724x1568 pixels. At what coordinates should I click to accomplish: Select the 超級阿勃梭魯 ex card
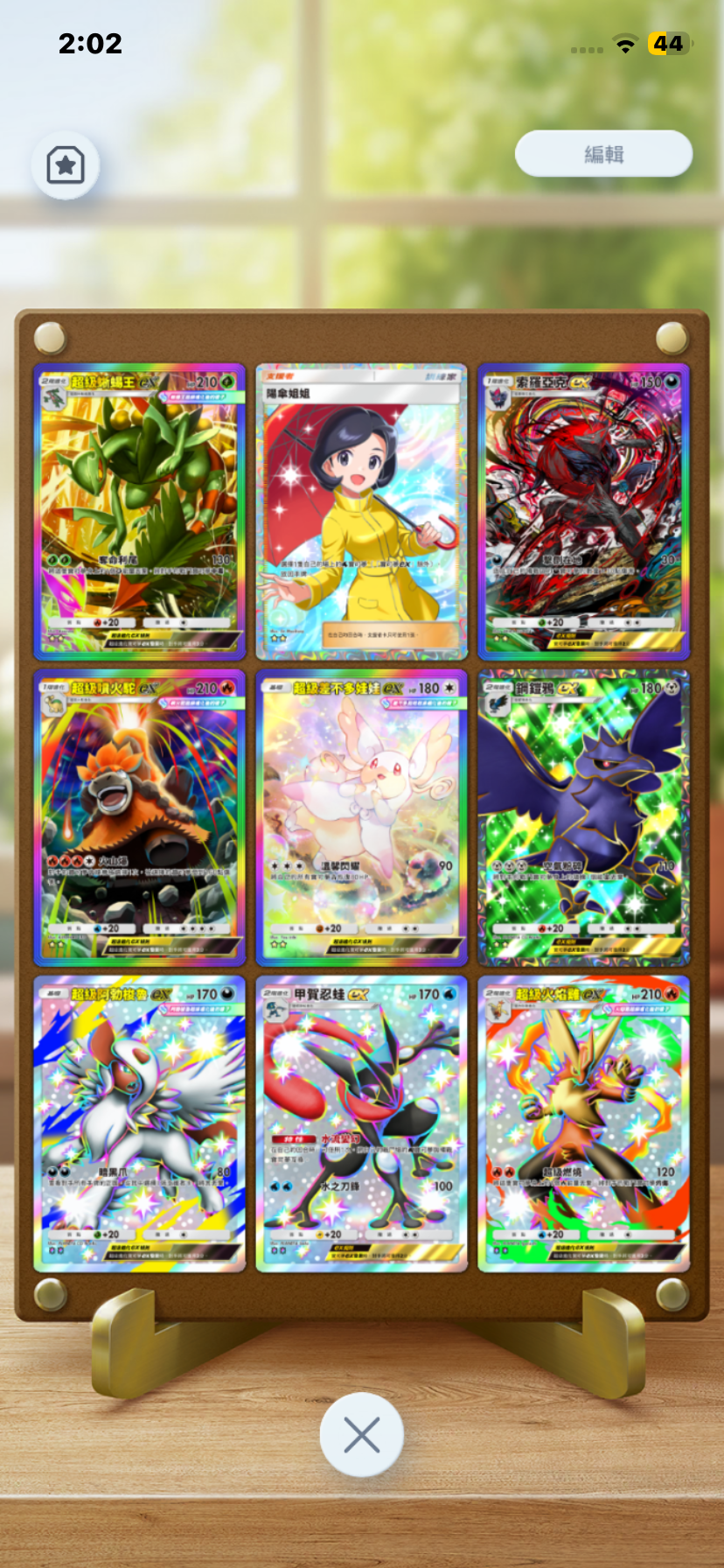[140, 1124]
